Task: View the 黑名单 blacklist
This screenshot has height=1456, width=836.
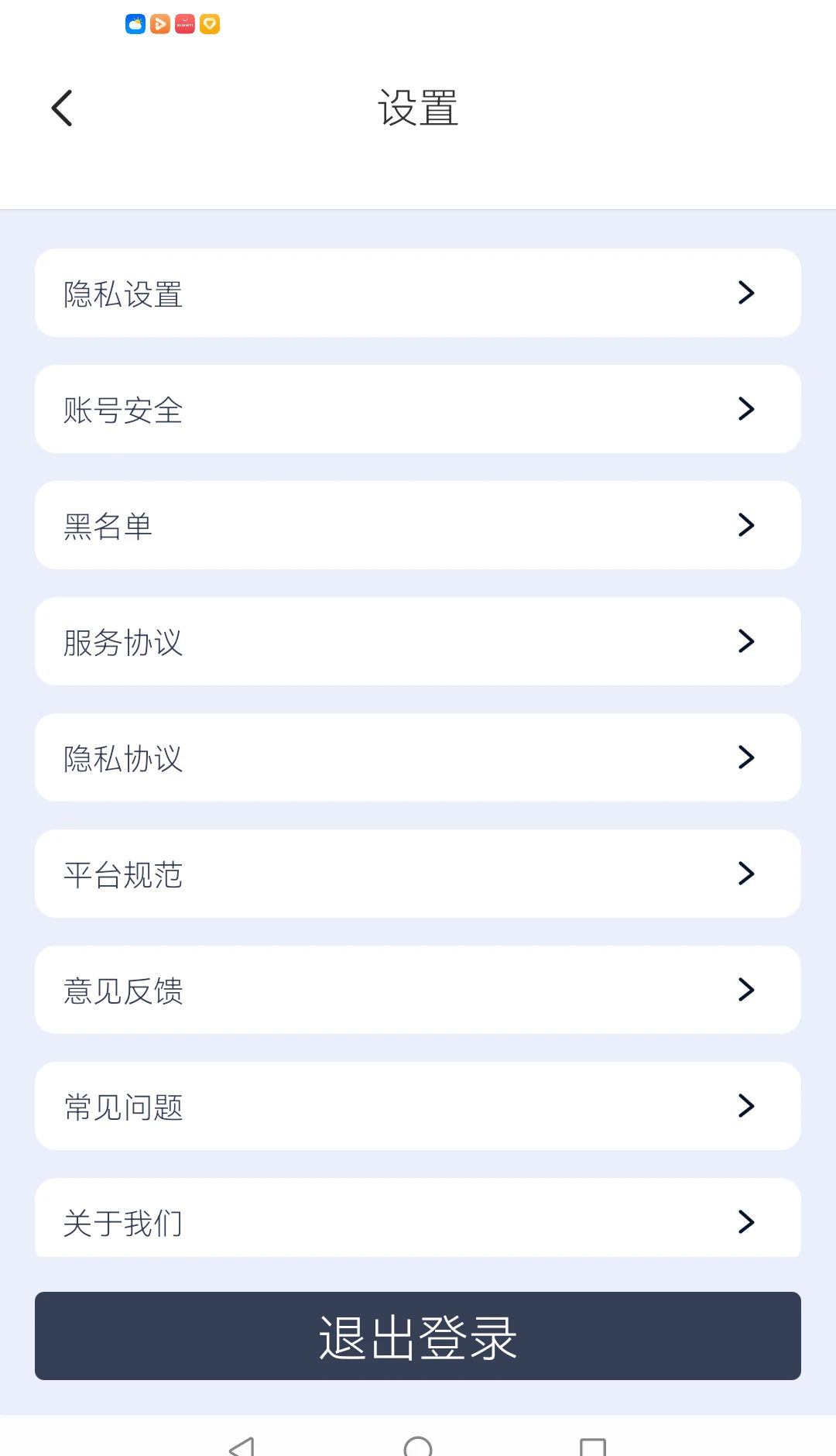Action: (x=418, y=525)
